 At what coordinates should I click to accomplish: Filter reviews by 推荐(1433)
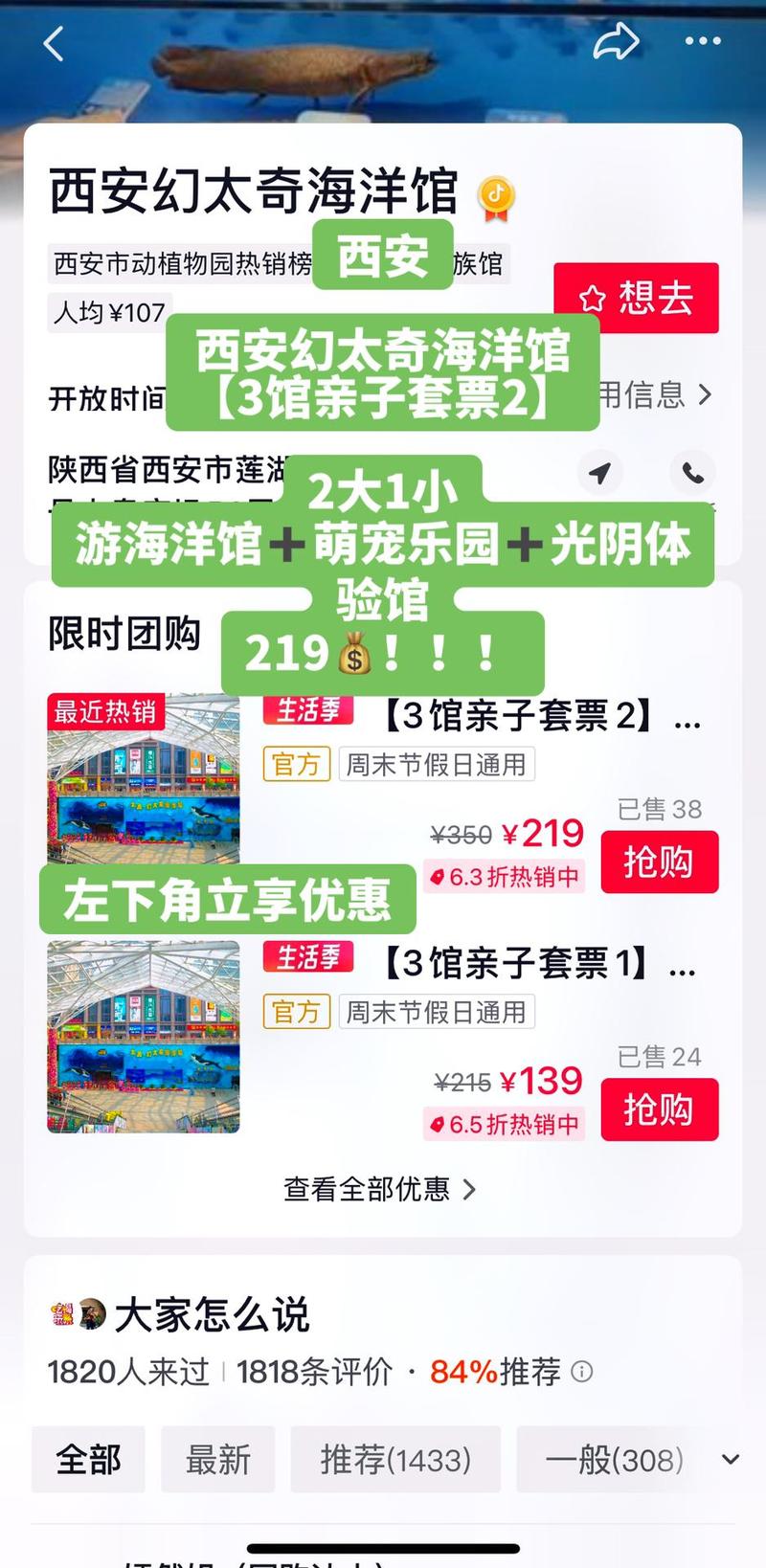pos(395,1459)
